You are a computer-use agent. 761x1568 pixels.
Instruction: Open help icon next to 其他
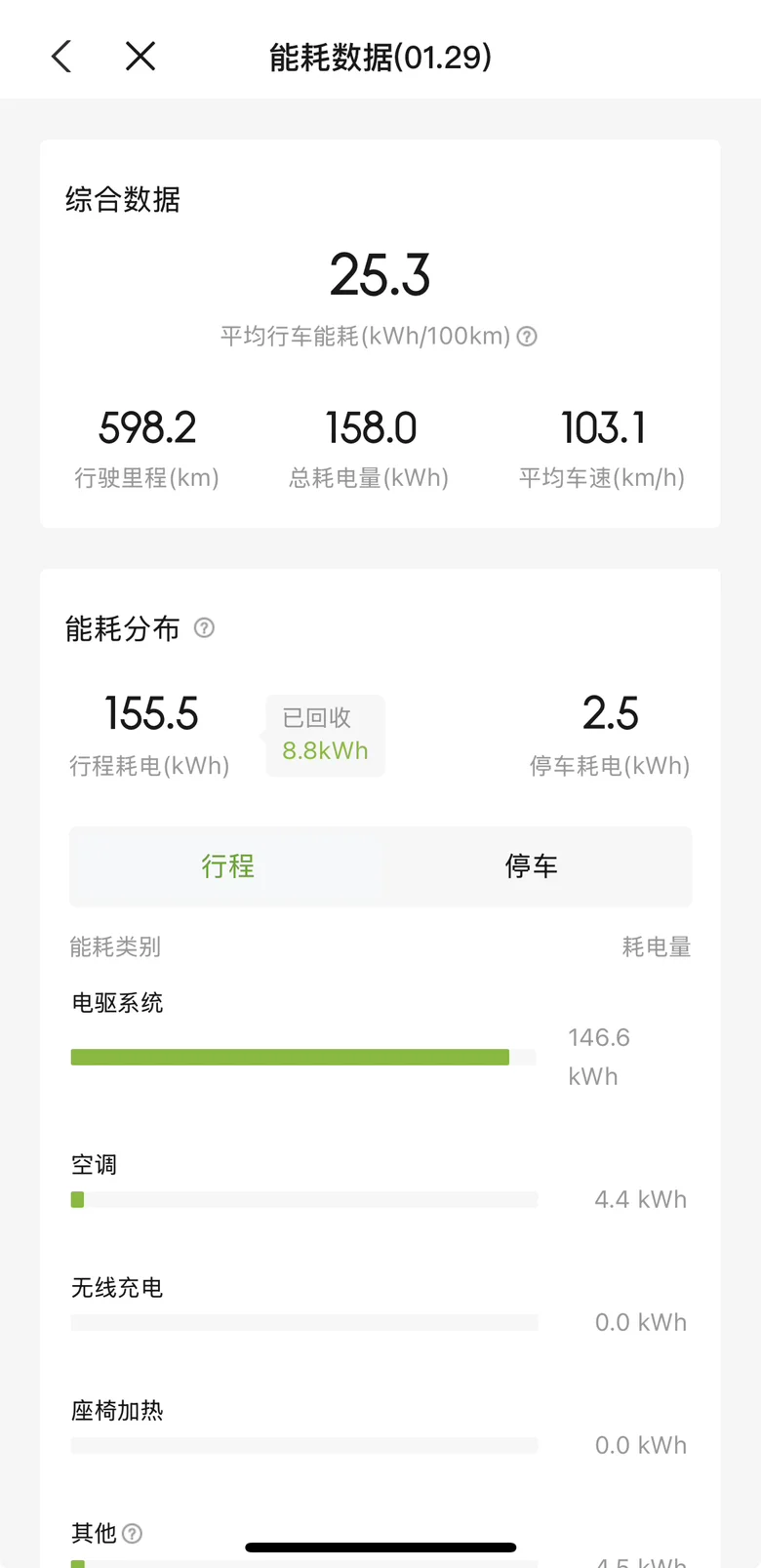click(133, 1533)
